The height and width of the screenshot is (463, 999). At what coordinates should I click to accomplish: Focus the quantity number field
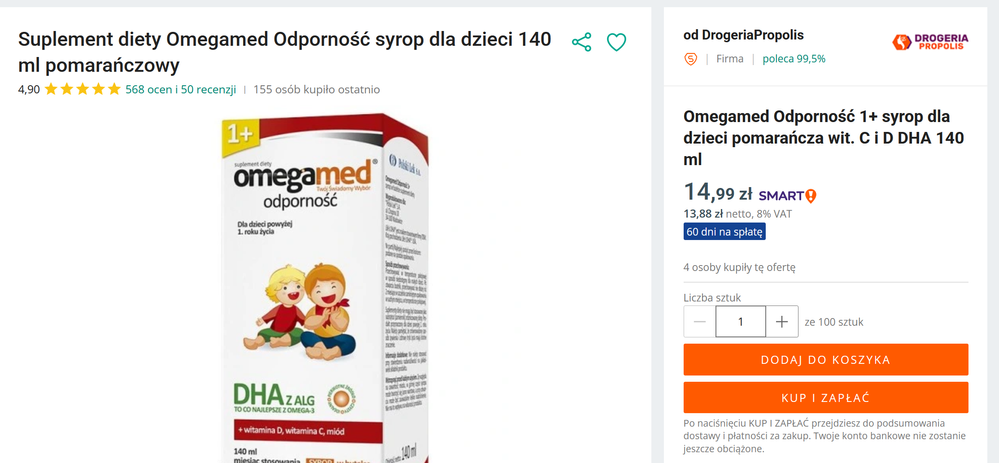click(x=740, y=322)
